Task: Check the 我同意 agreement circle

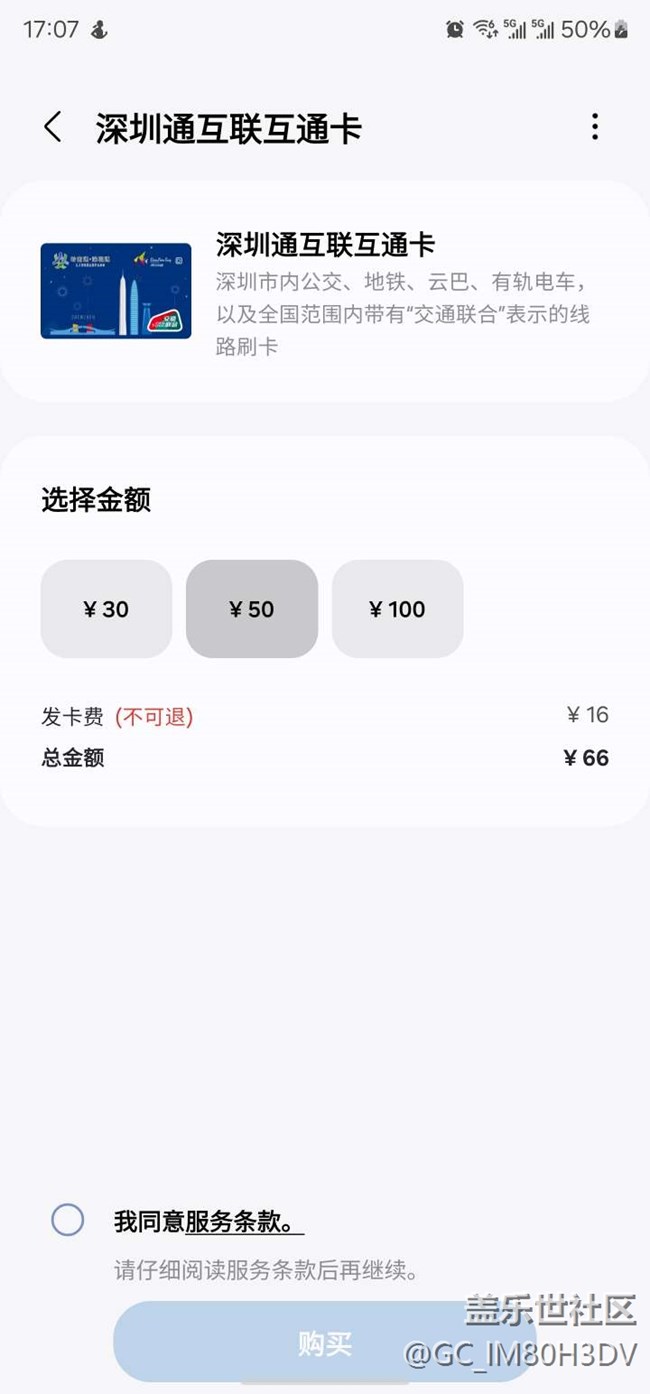Action: [x=68, y=1220]
